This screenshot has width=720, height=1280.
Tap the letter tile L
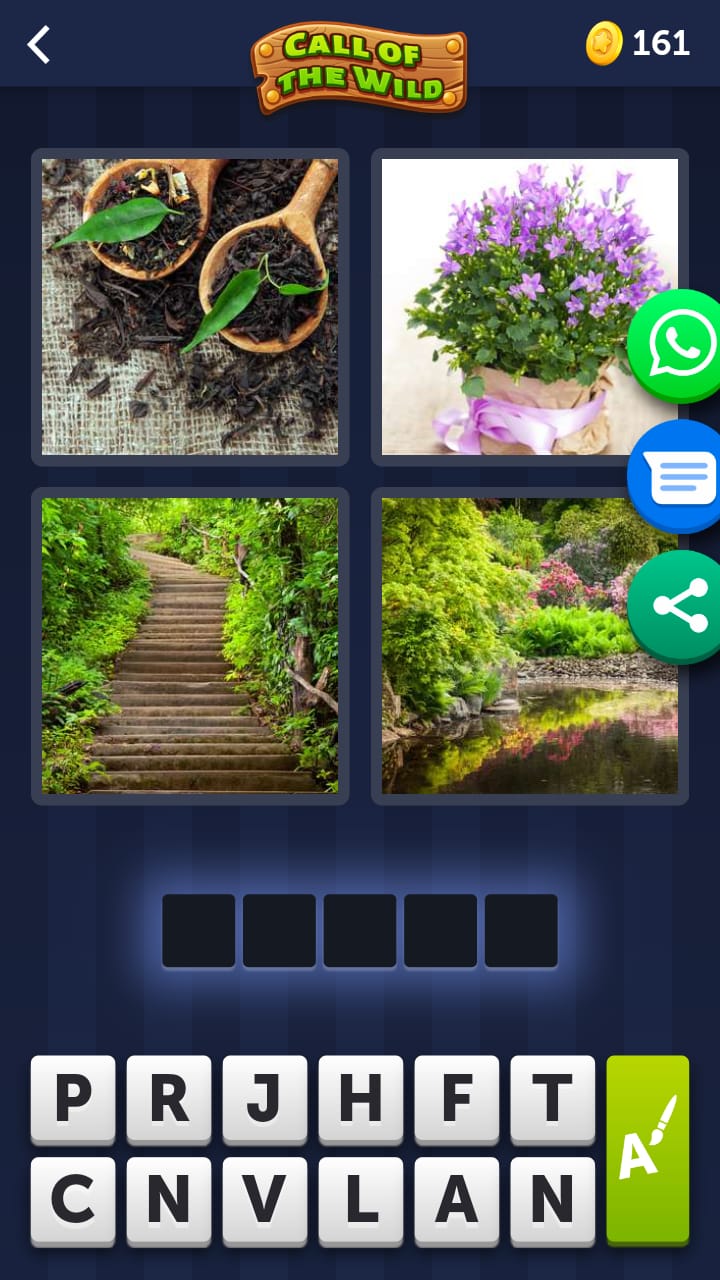361,1200
